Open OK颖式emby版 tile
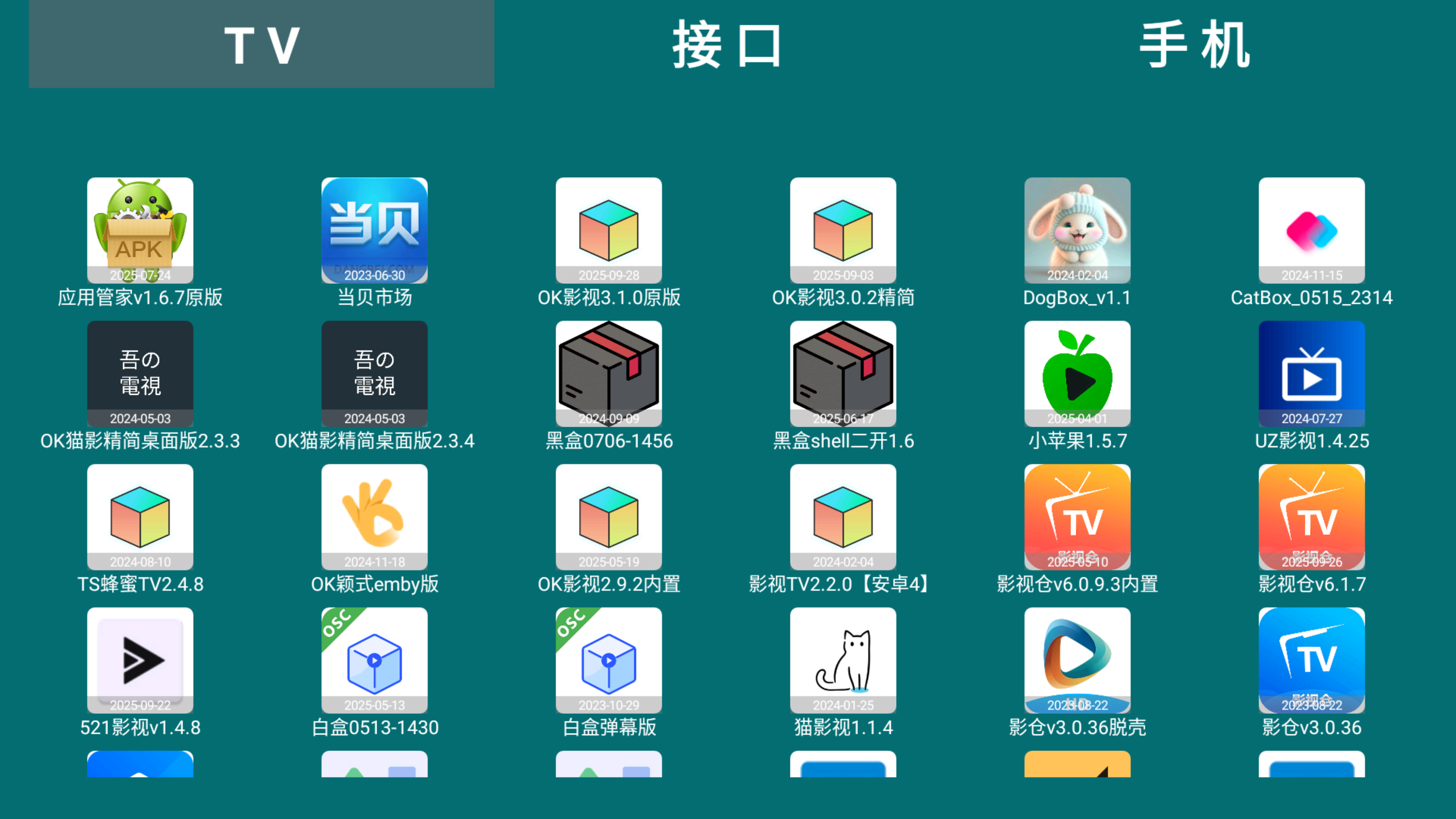Image resolution: width=1456 pixels, height=819 pixels. (x=374, y=517)
